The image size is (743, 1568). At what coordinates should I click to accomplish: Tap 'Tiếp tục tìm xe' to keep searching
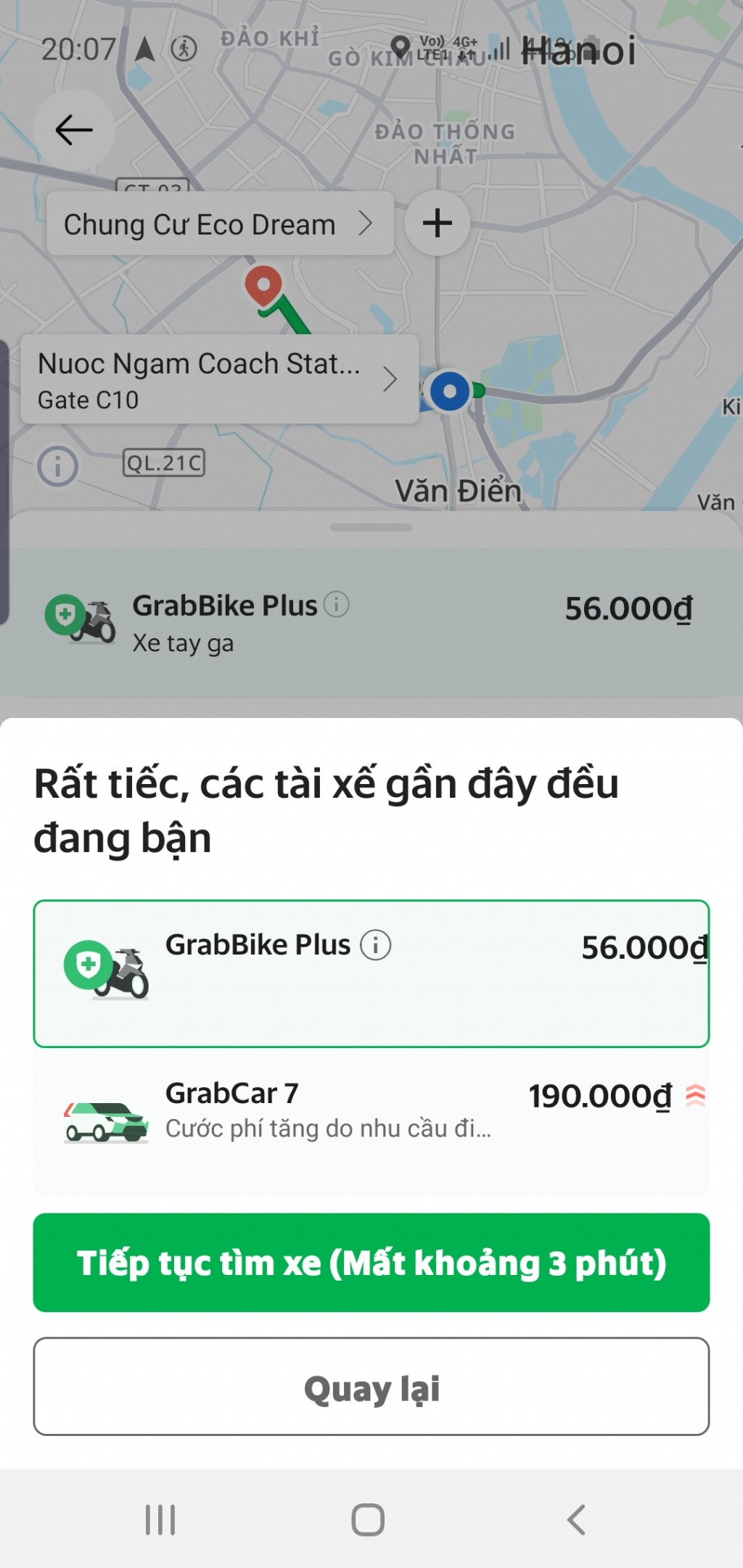pyautogui.click(x=371, y=1262)
